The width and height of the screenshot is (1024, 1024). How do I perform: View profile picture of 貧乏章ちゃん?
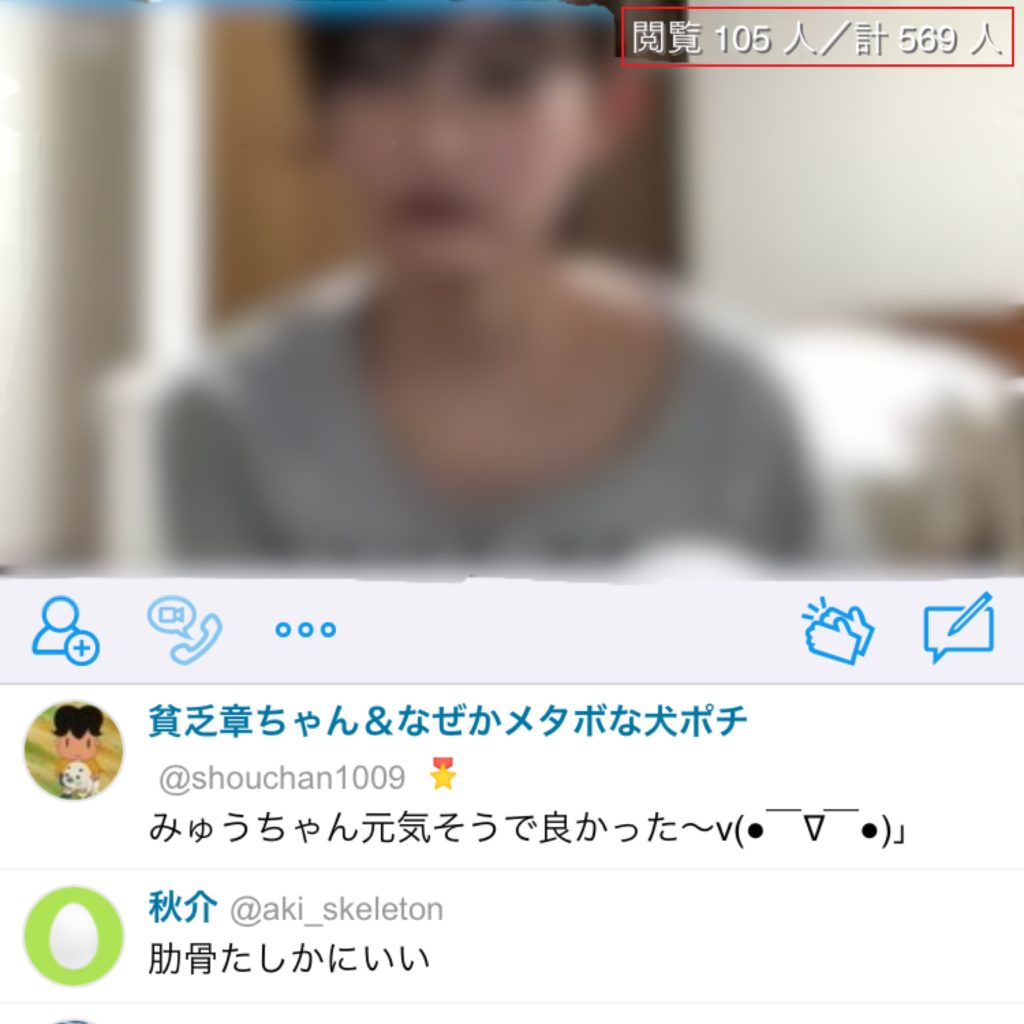[73, 750]
